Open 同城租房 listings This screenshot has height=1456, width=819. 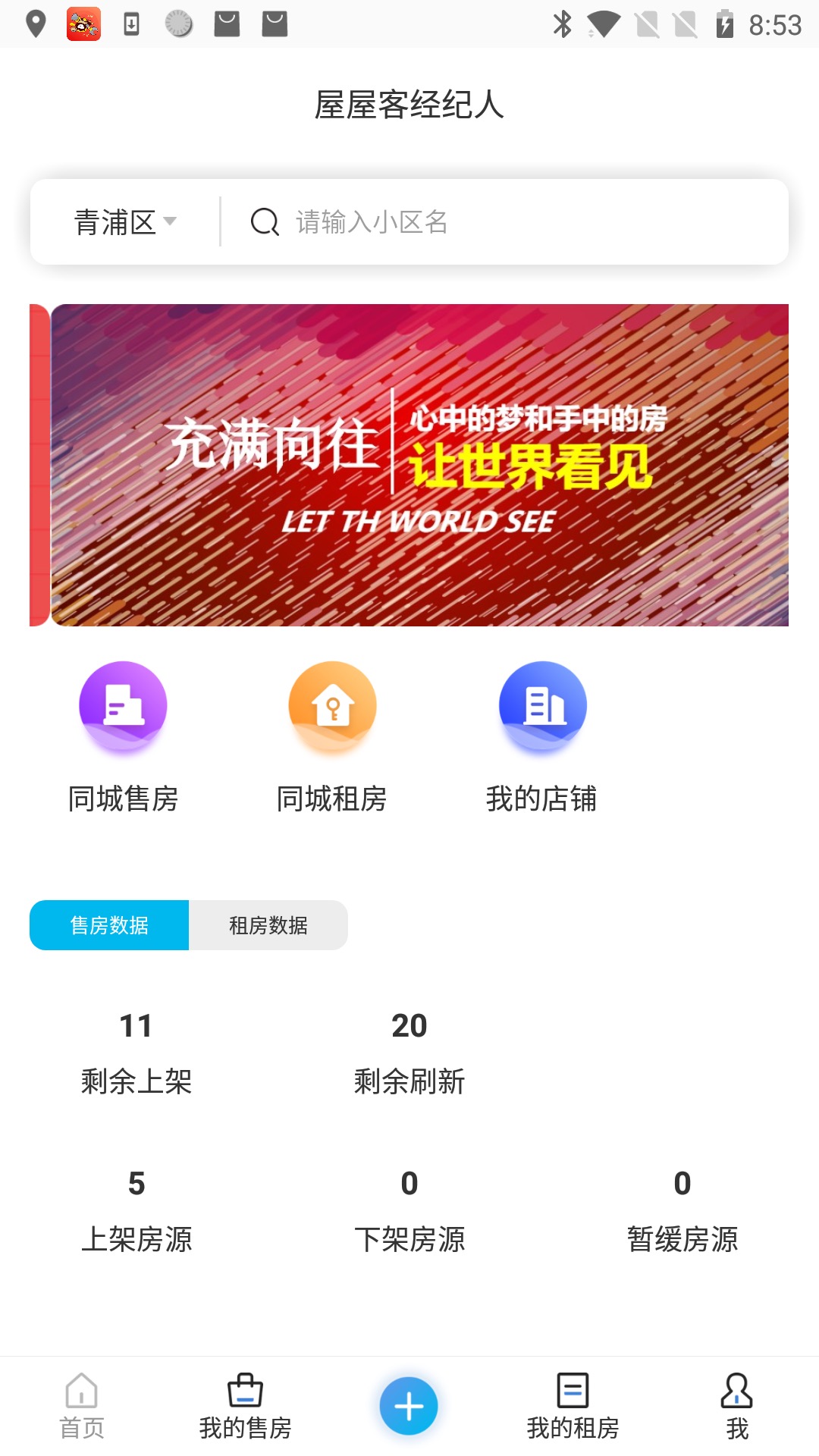[x=332, y=737]
